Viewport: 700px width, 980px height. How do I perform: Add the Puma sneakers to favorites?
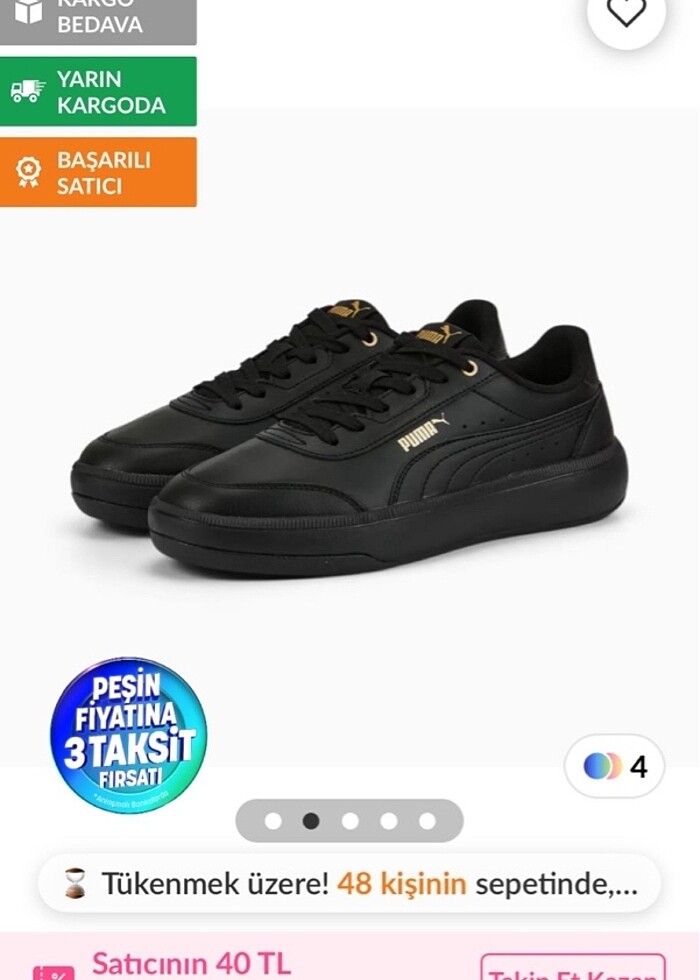click(627, 13)
